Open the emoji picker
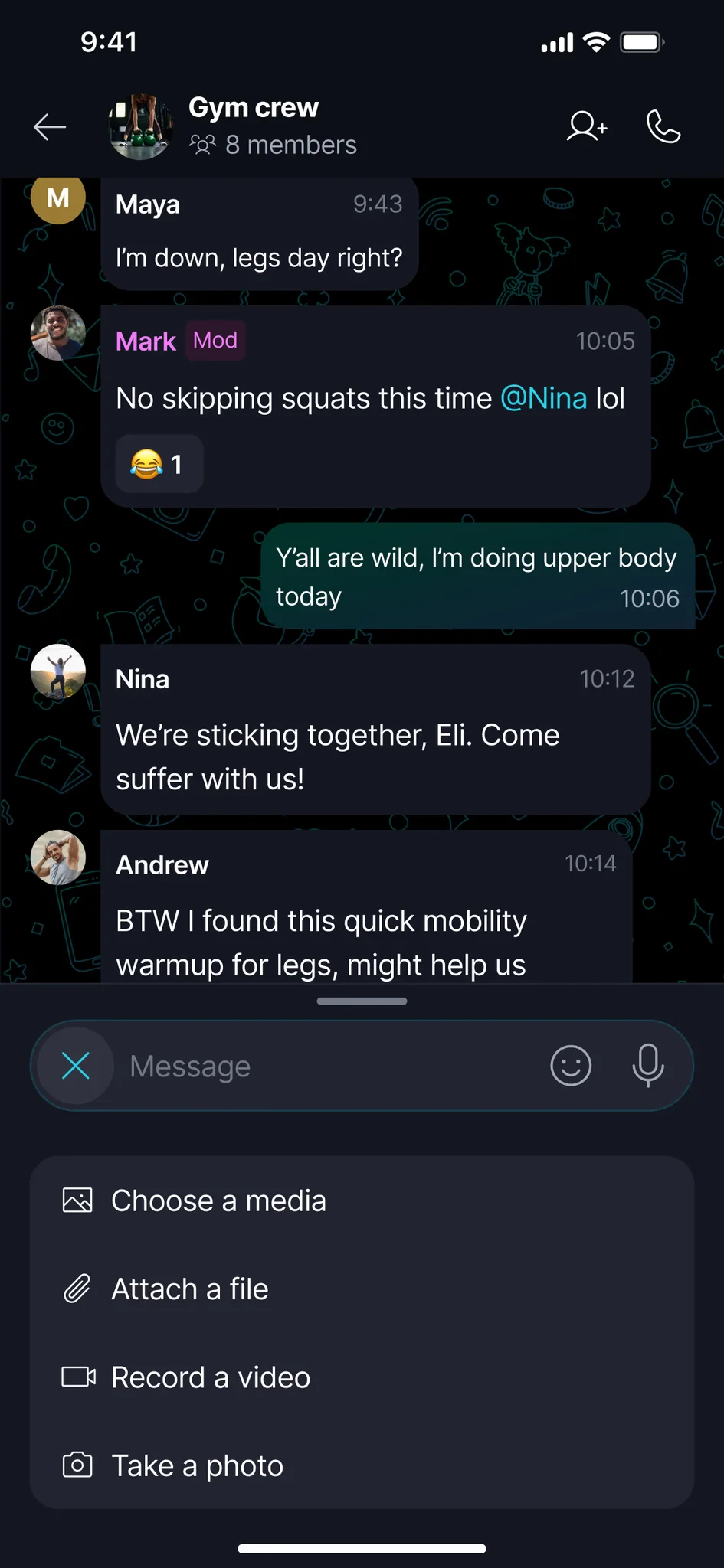 click(571, 1066)
